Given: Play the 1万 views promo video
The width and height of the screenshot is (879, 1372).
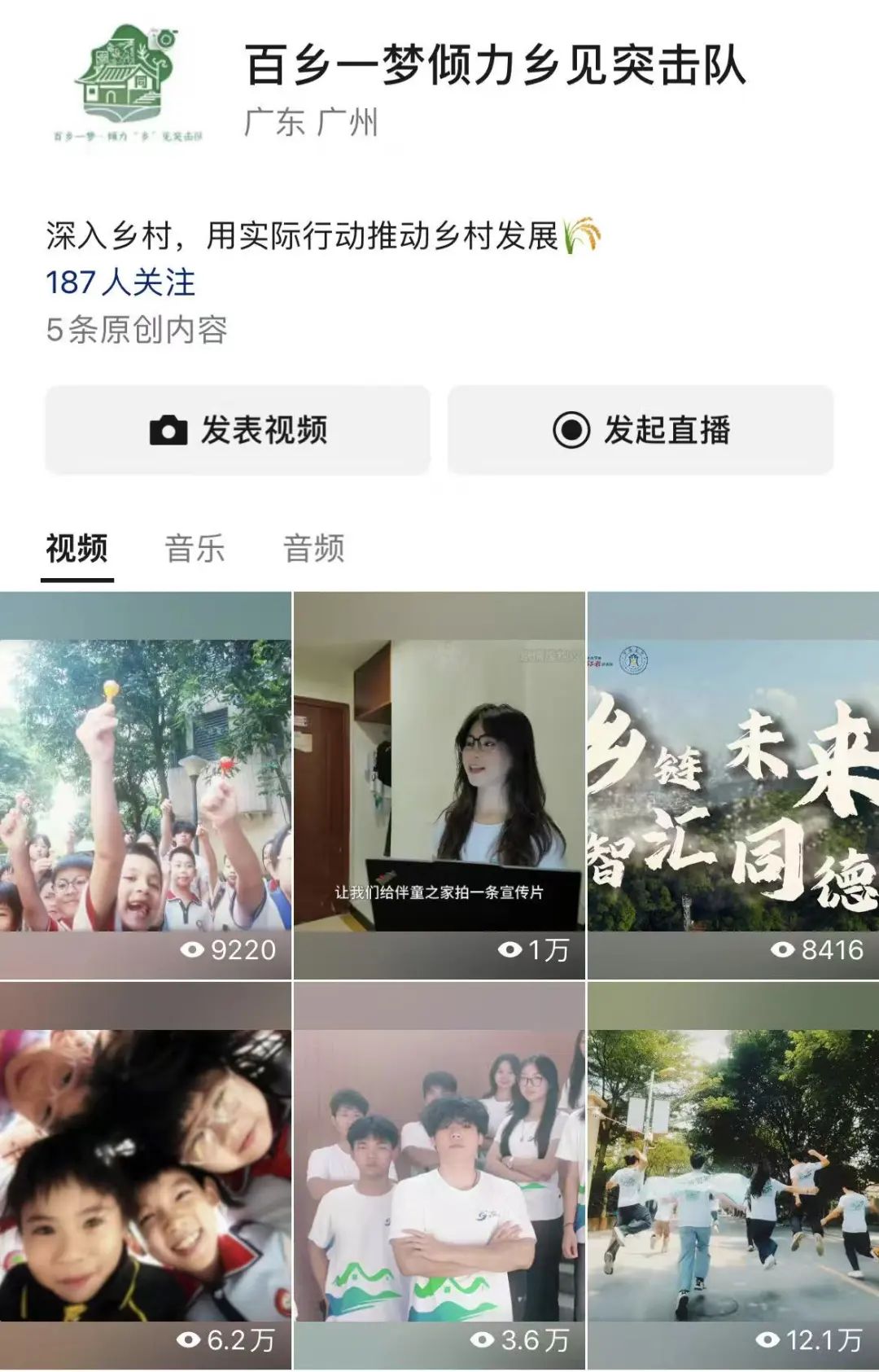Looking at the screenshot, I should (x=439, y=784).
